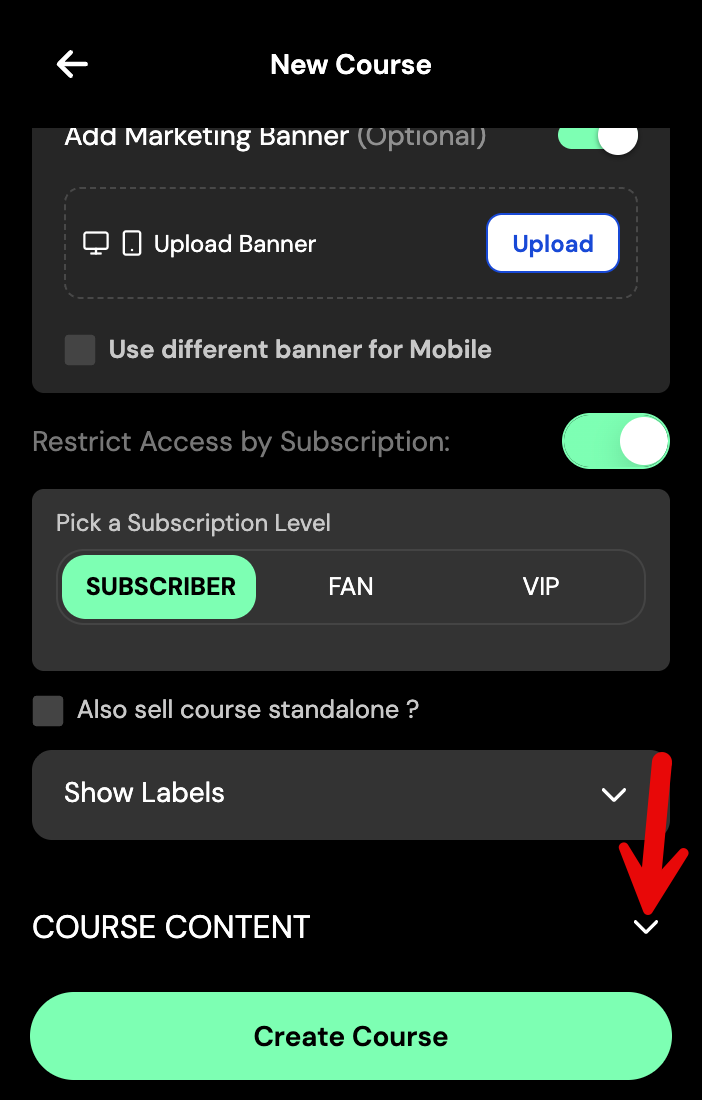Viewport: 702px width, 1100px height.
Task: Pick the VIP subscription level
Action: point(541,587)
